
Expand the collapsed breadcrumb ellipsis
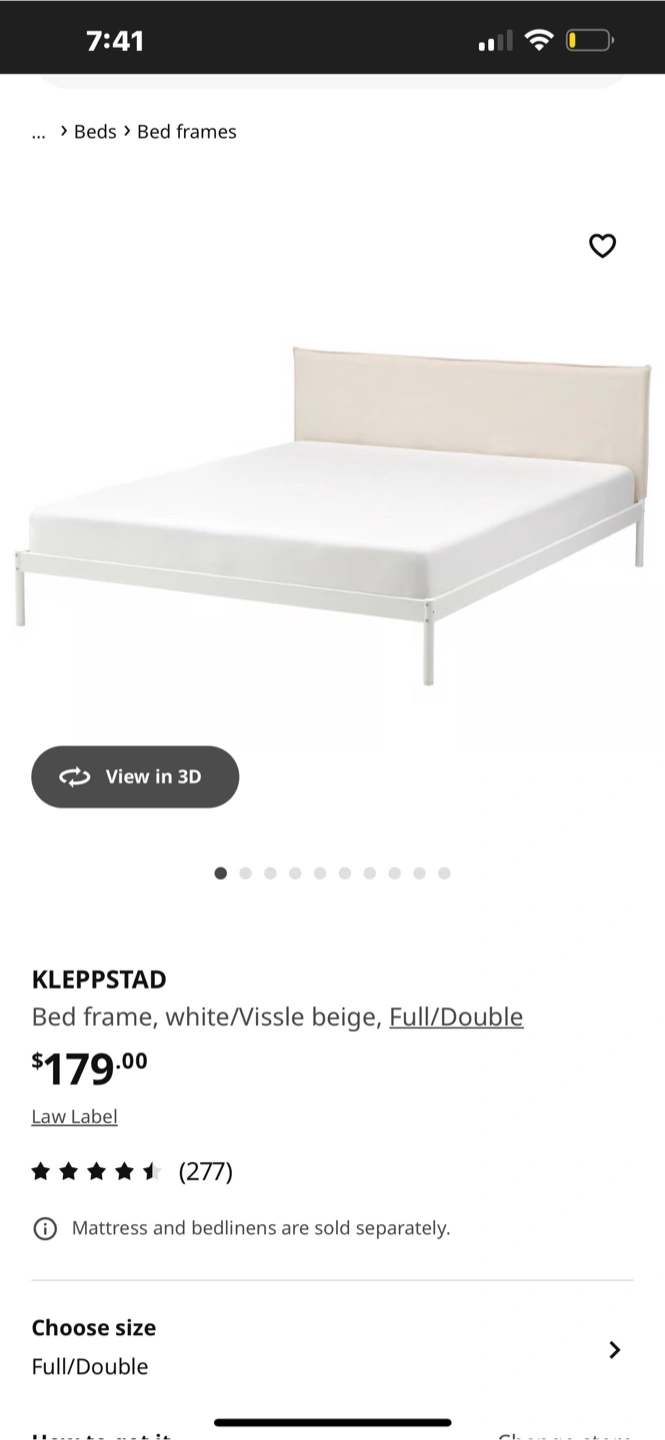click(x=39, y=133)
